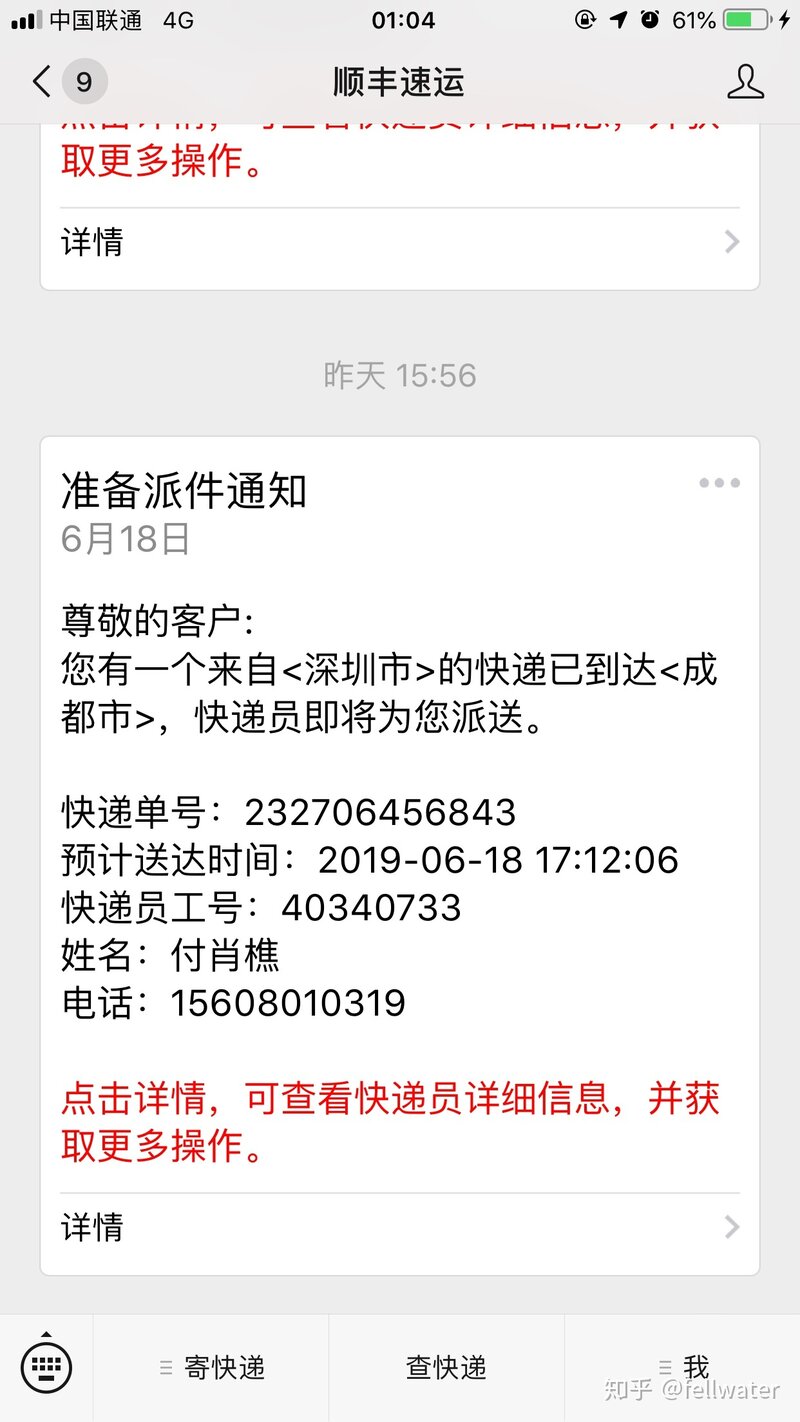Open 详情 of the upper notification card

tap(399, 242)
